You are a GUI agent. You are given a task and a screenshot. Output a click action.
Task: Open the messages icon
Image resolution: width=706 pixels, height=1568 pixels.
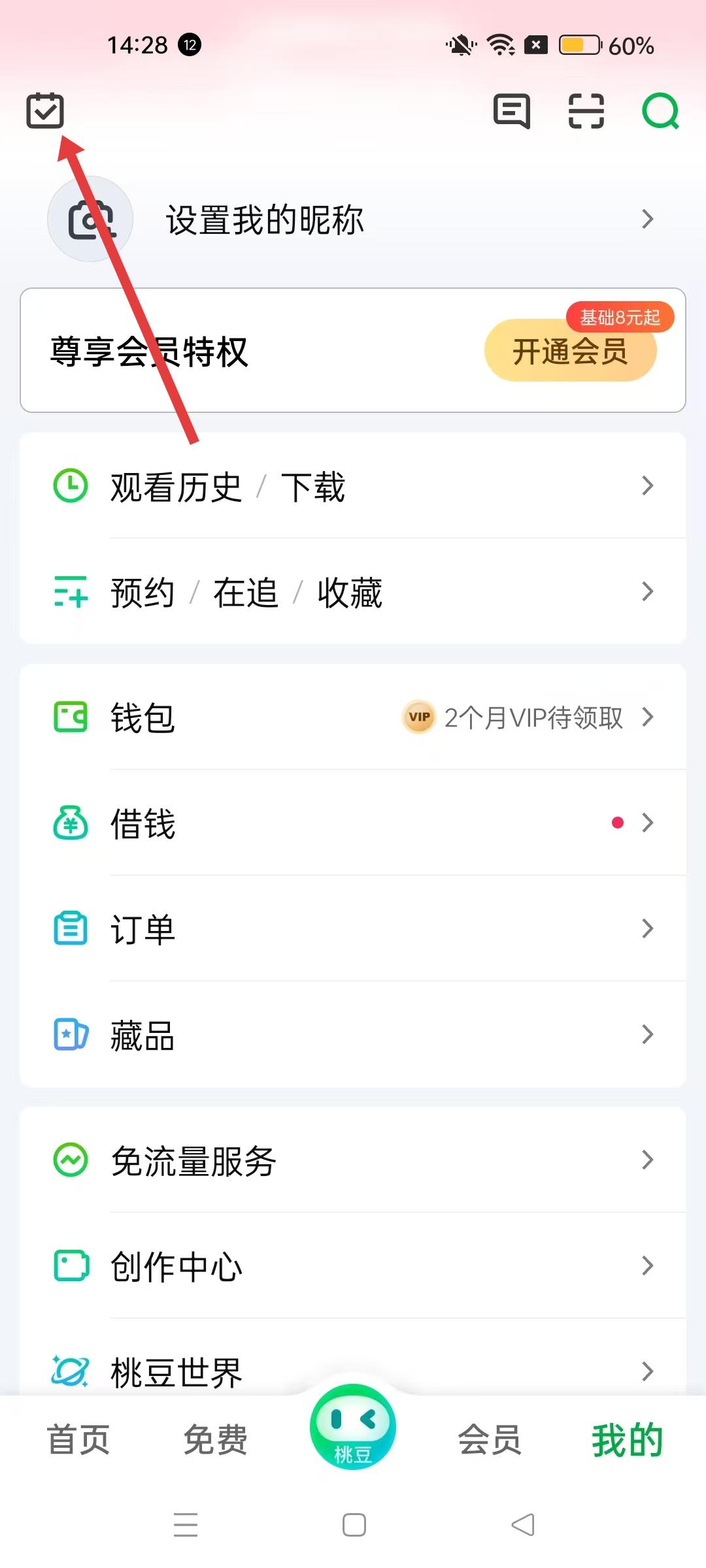511,110
